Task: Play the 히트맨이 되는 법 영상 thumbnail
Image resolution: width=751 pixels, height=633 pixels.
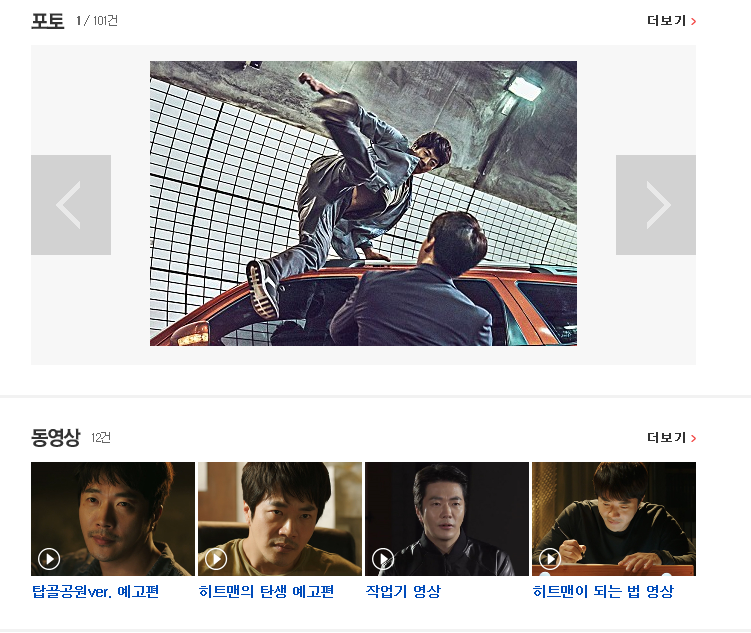Action: tap(614, 518)
